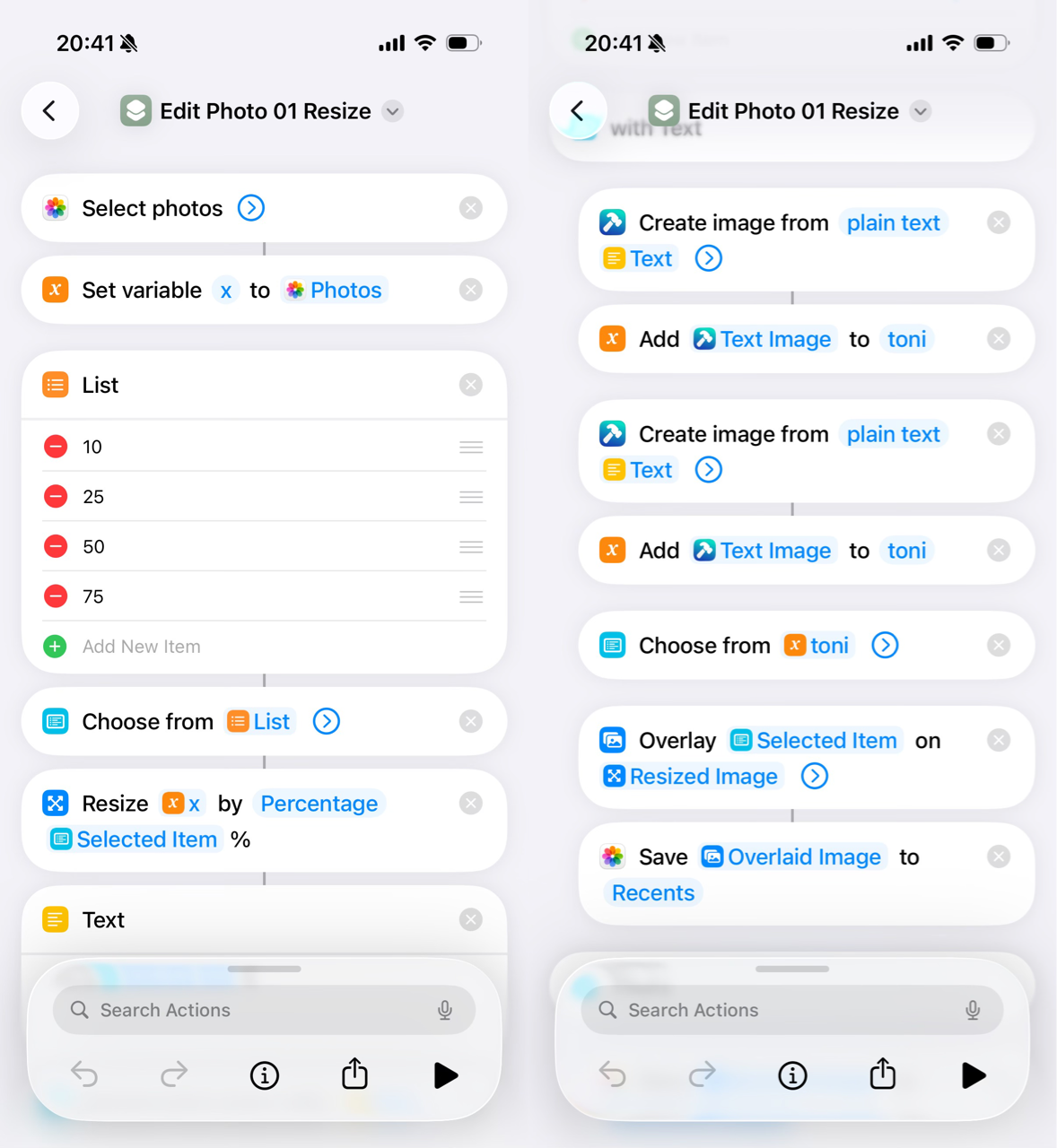Delete the Resize x action

click(471, 804)
